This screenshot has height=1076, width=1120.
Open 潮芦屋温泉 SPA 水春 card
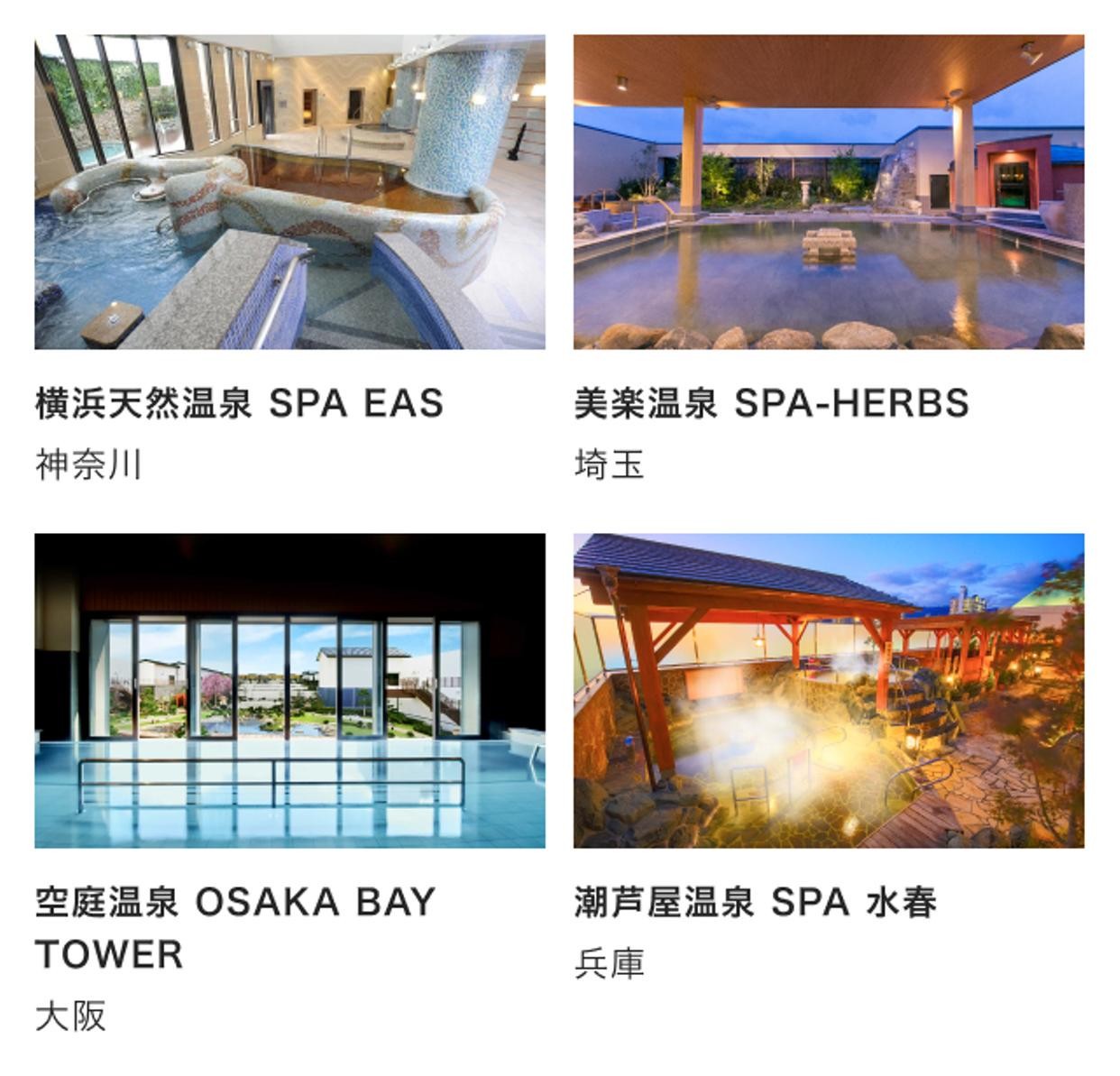point(828,690)
